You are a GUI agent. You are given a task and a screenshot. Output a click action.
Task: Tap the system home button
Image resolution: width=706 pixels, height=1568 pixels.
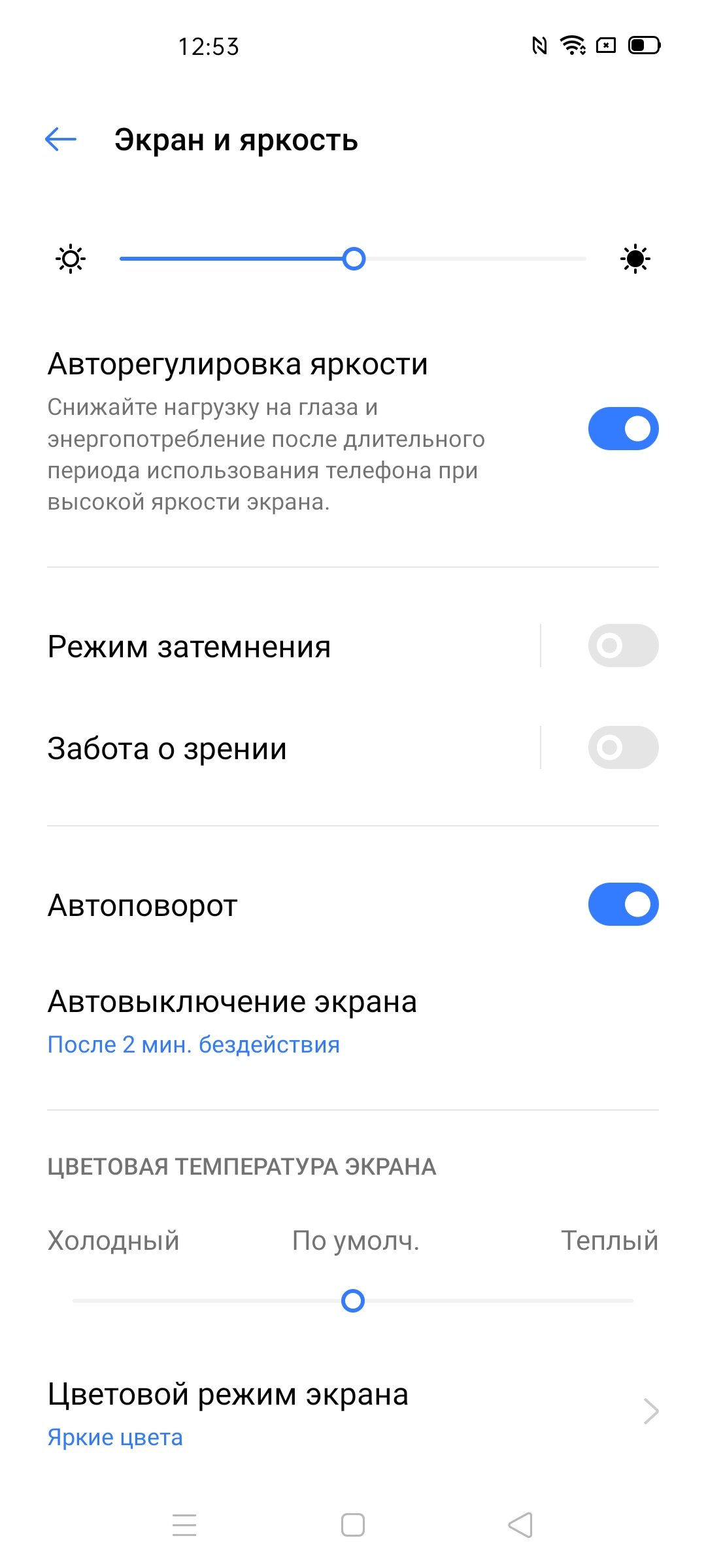[x=353, y=1525]
